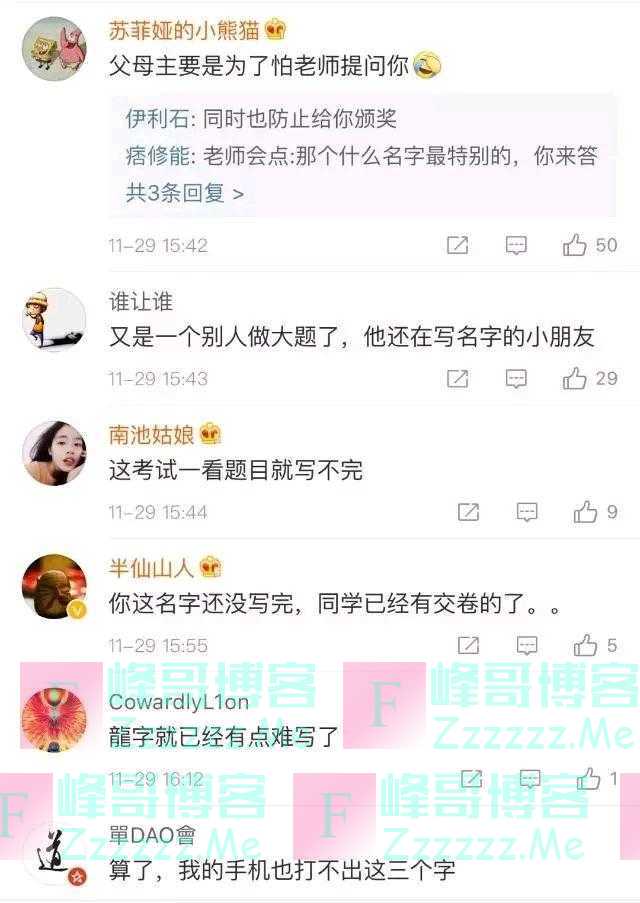
Task: Like 苏菲娅的小熊猫's comment
Action: 574,246
